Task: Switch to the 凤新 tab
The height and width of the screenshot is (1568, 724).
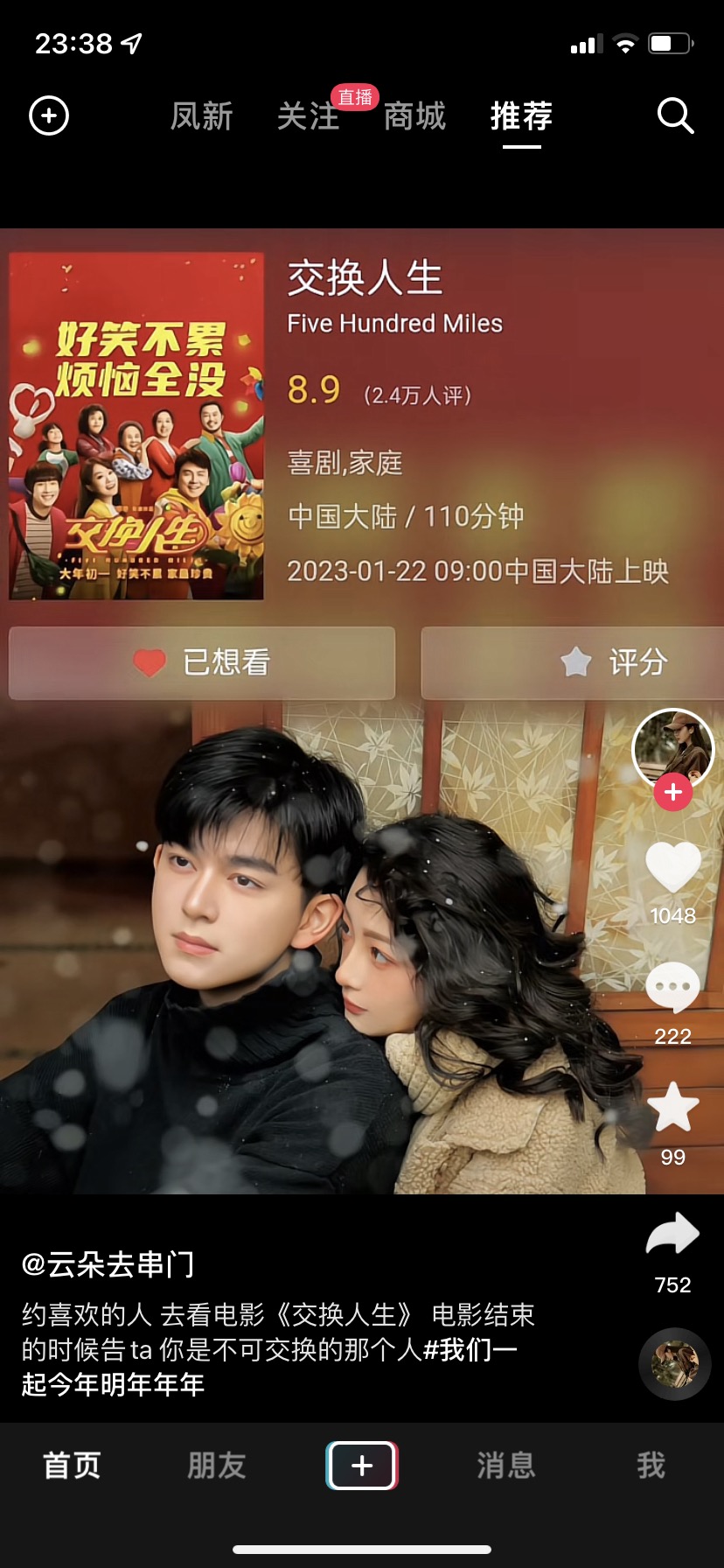Action: (202, 115)
